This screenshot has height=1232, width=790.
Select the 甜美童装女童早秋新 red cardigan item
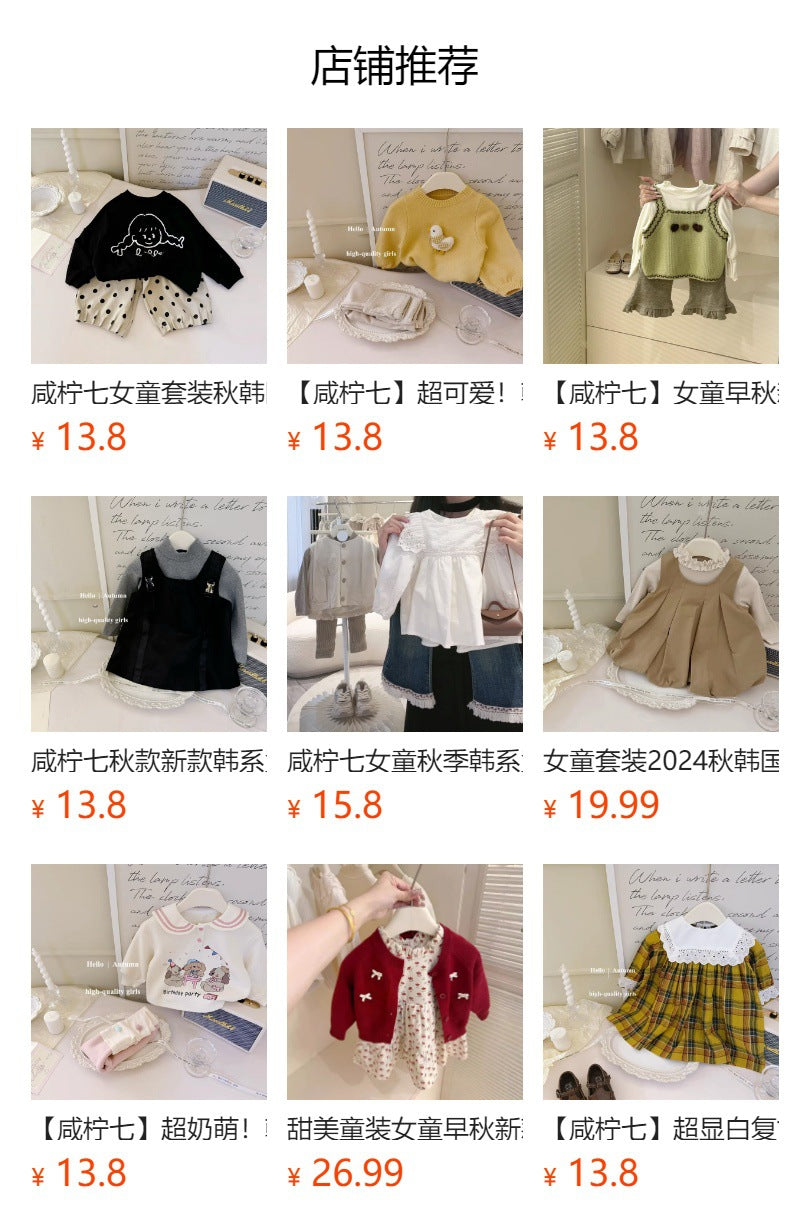(x=404, y=982)
